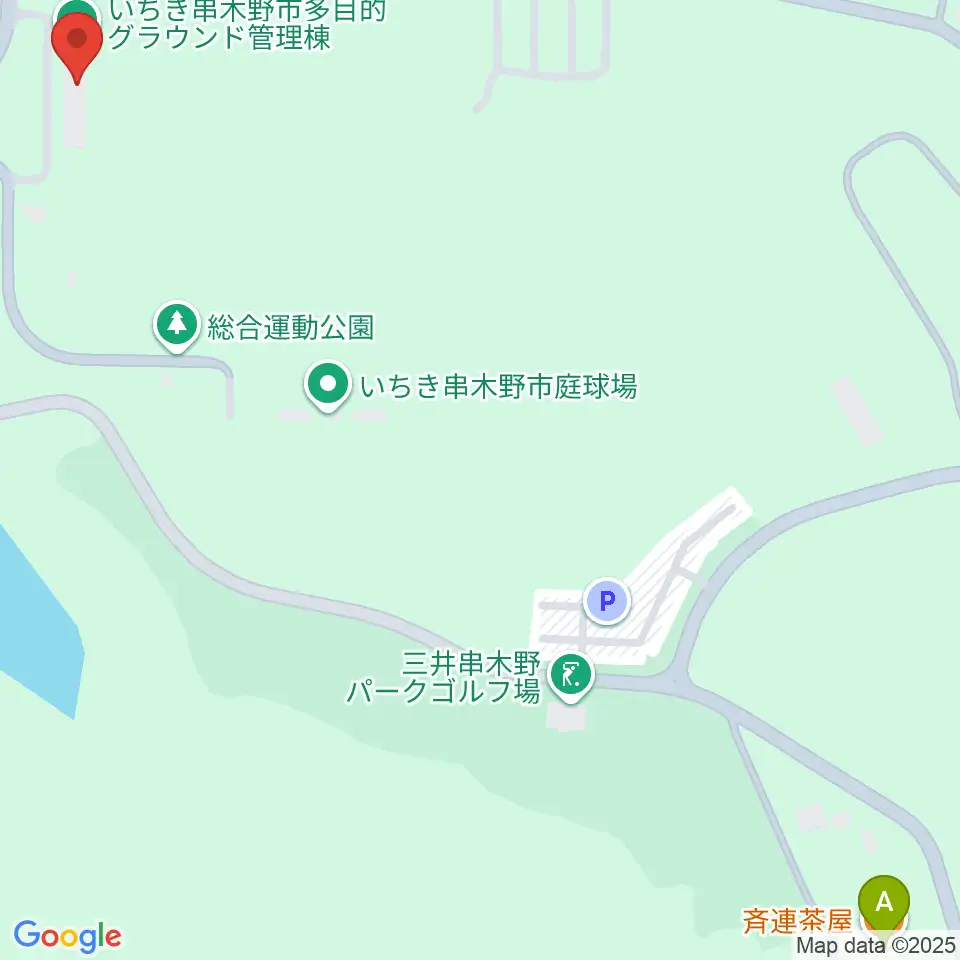Image resolution: width=960 pixels, height=960 pixels.
Task: Open the 総合運動公園 park marker
Action: point(177,326)
